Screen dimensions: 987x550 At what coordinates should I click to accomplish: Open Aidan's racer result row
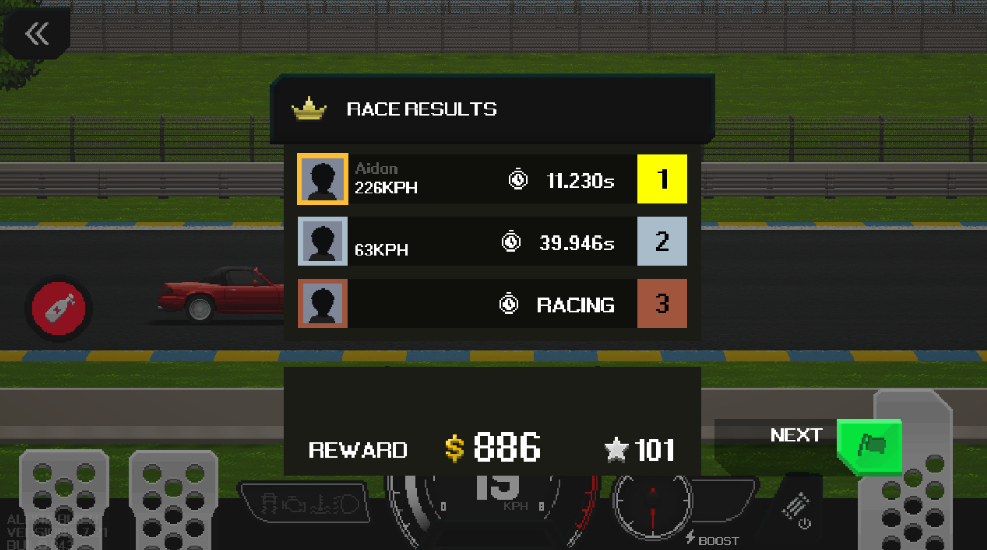(490, 179)
